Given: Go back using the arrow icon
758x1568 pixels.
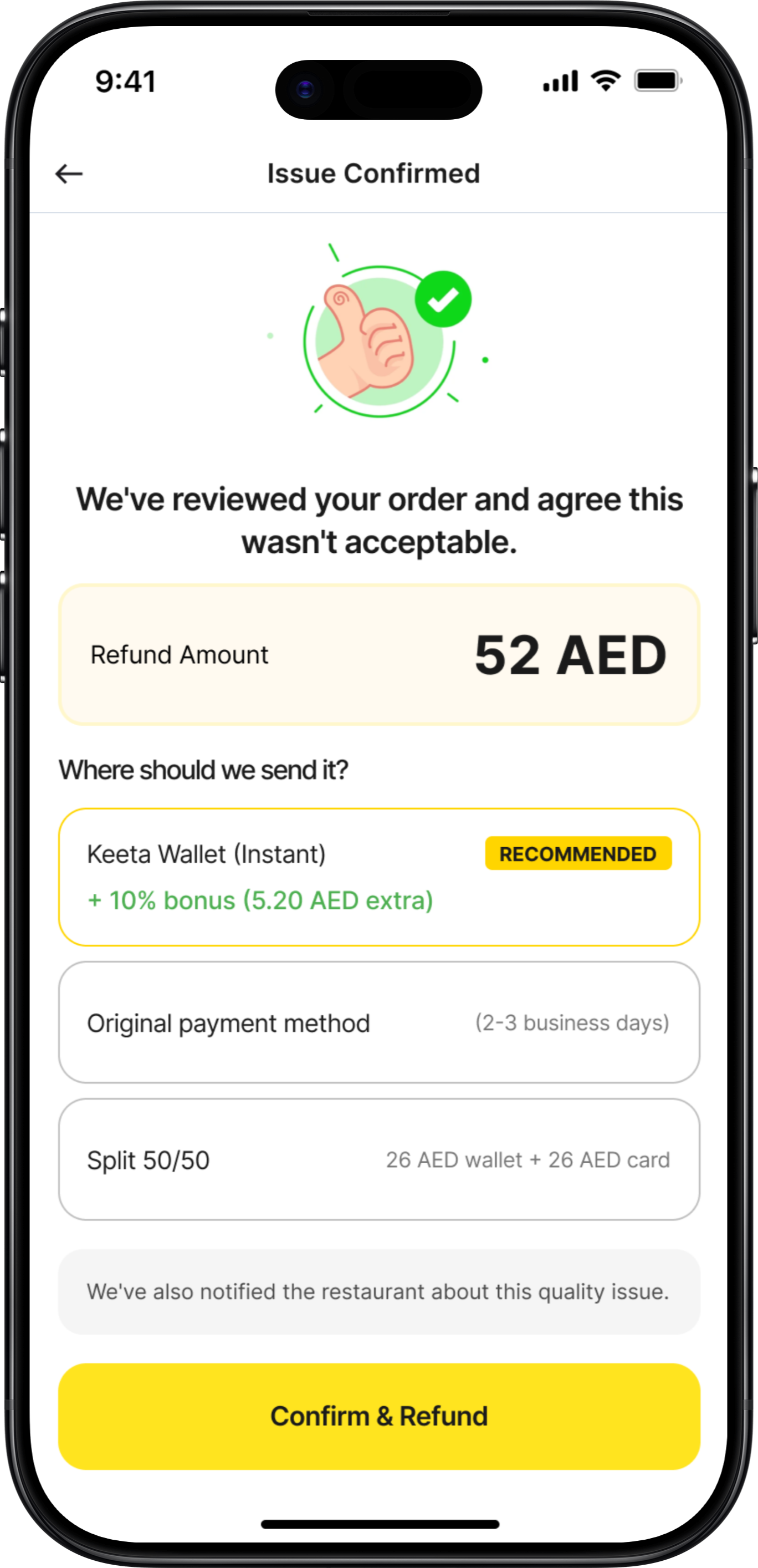Looking at the screenshot, I should [69, 174].
